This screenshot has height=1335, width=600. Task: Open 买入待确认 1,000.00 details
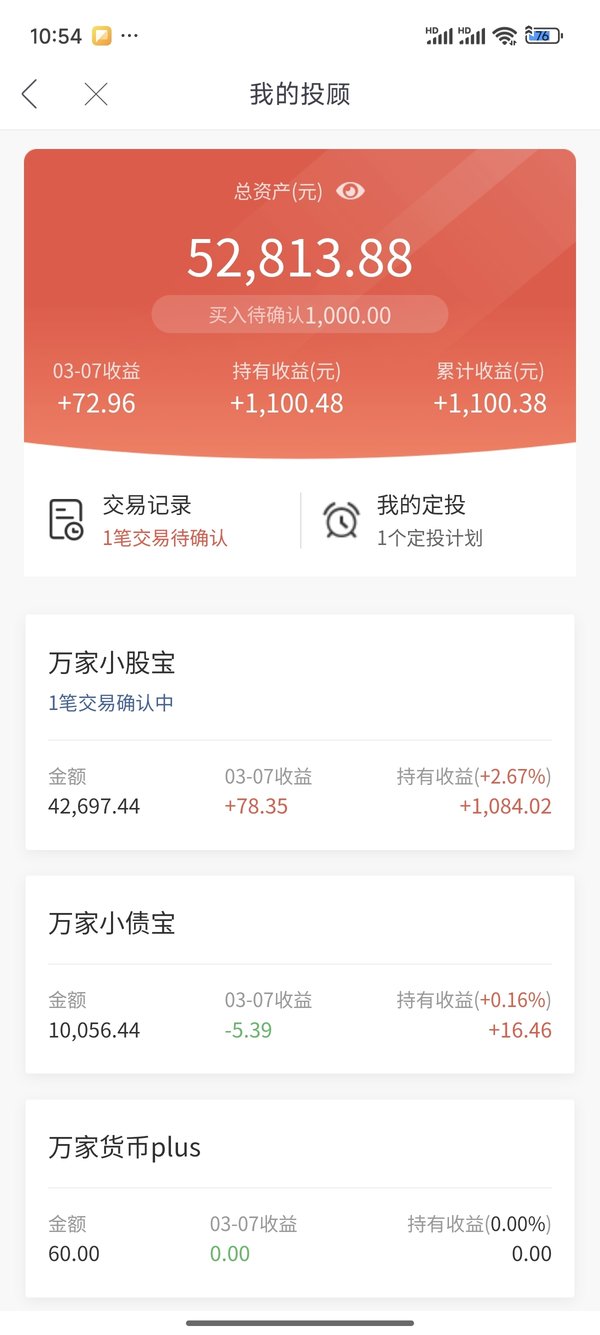tap(300, 315)
